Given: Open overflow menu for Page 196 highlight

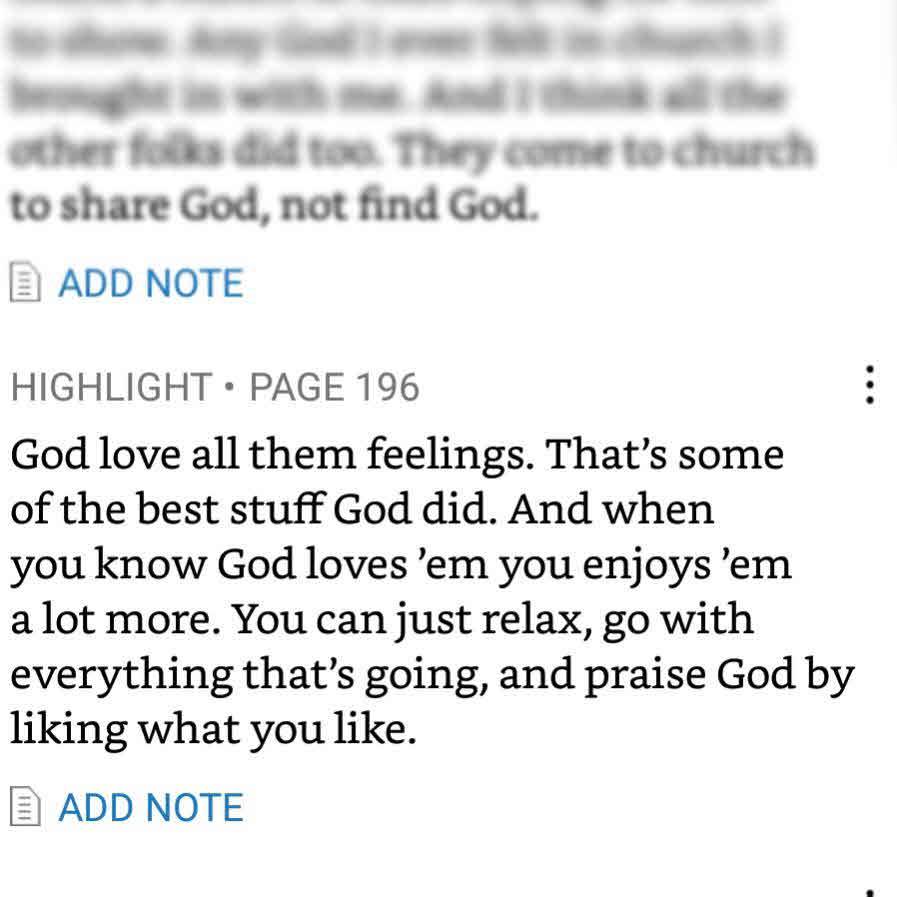Looking at the screenshot, I should point(870,386).
